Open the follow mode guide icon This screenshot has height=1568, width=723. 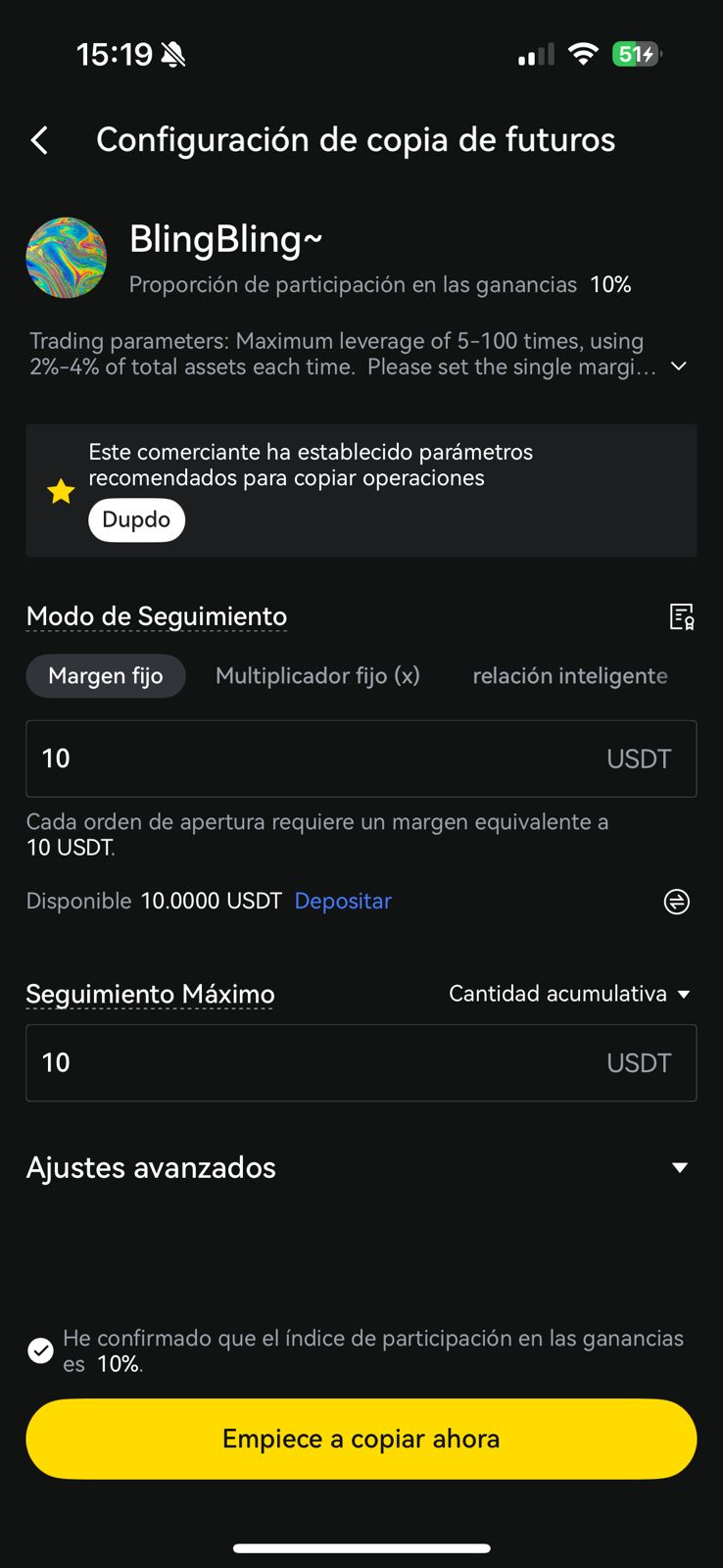681,616
